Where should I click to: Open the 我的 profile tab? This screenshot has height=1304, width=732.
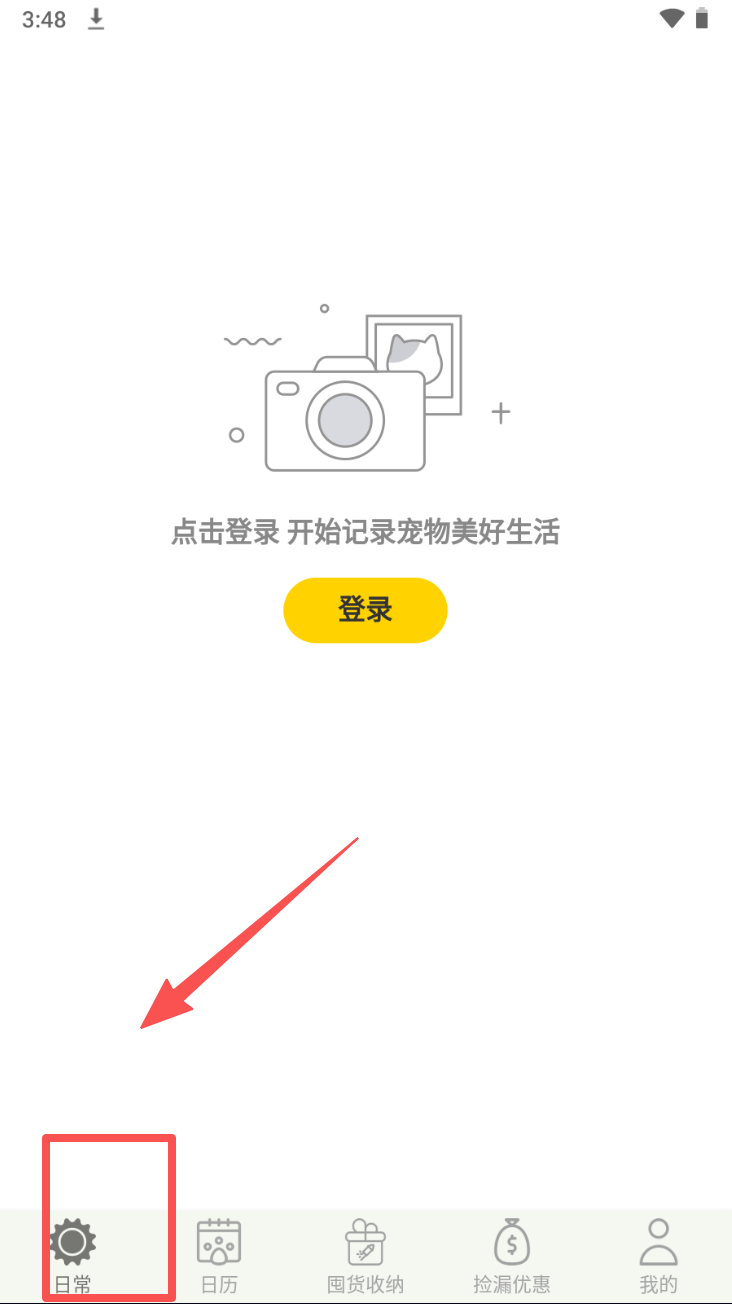point(658,1255)
